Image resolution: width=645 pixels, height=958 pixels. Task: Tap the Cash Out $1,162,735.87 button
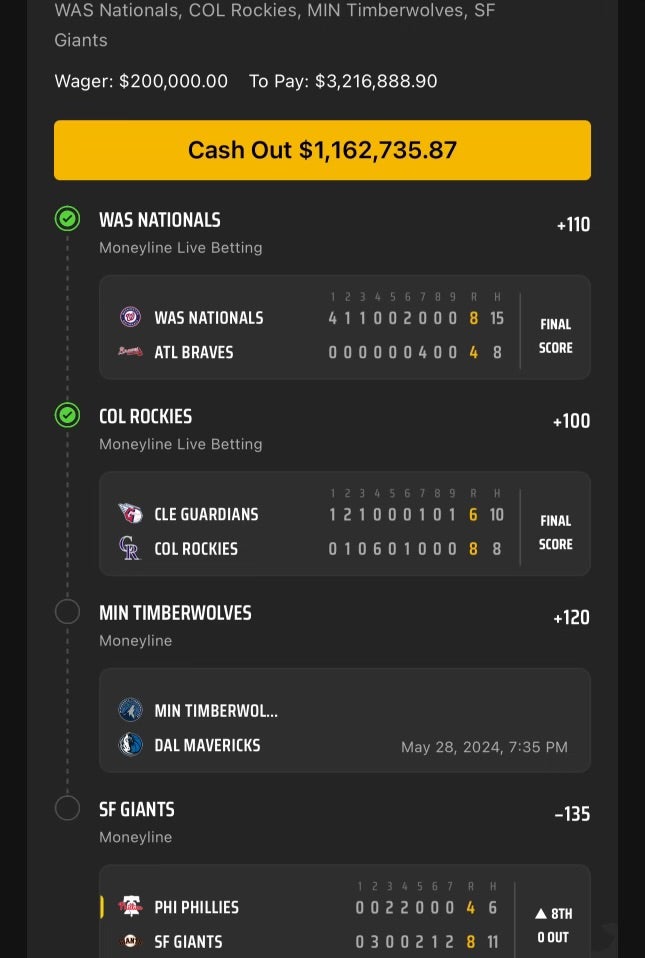click(322, 150)
